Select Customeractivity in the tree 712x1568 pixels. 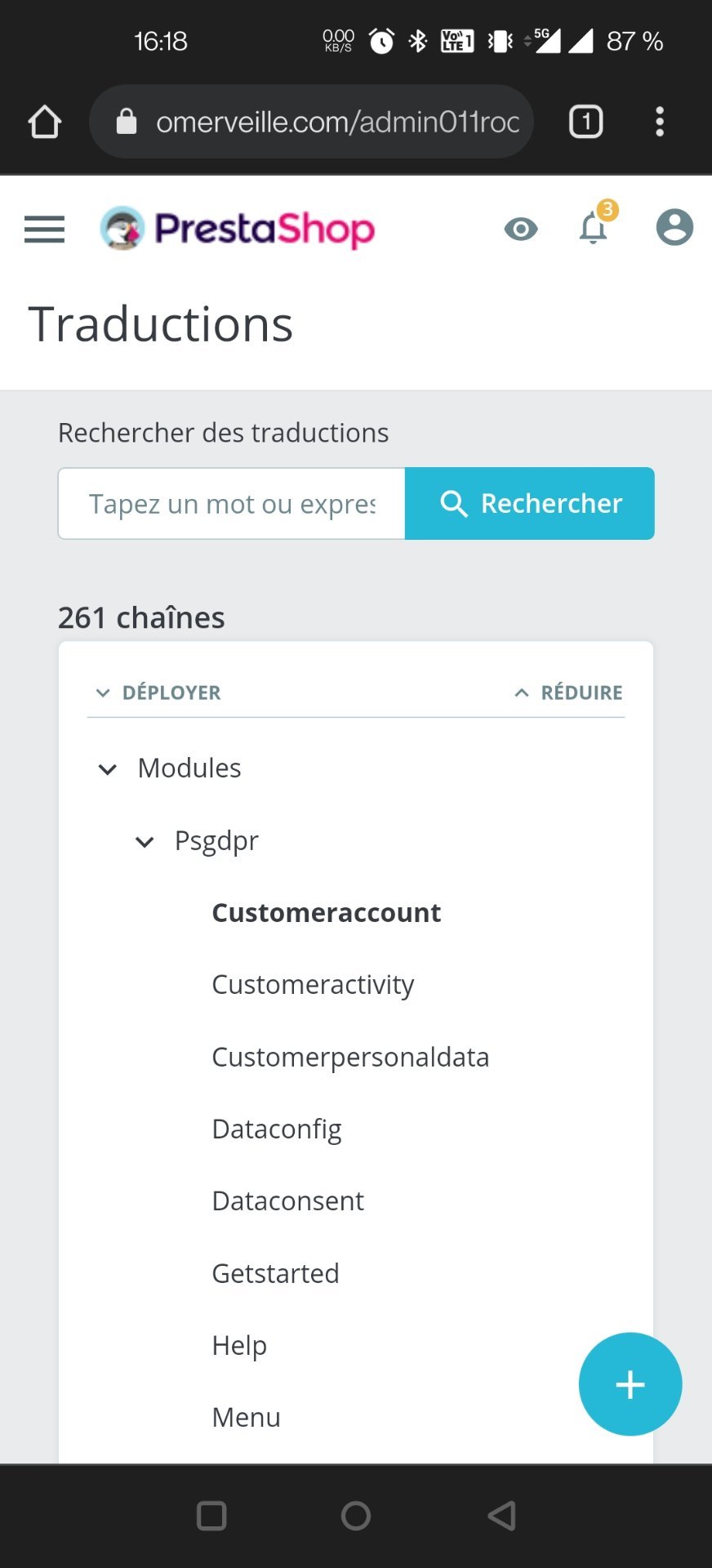313,985
